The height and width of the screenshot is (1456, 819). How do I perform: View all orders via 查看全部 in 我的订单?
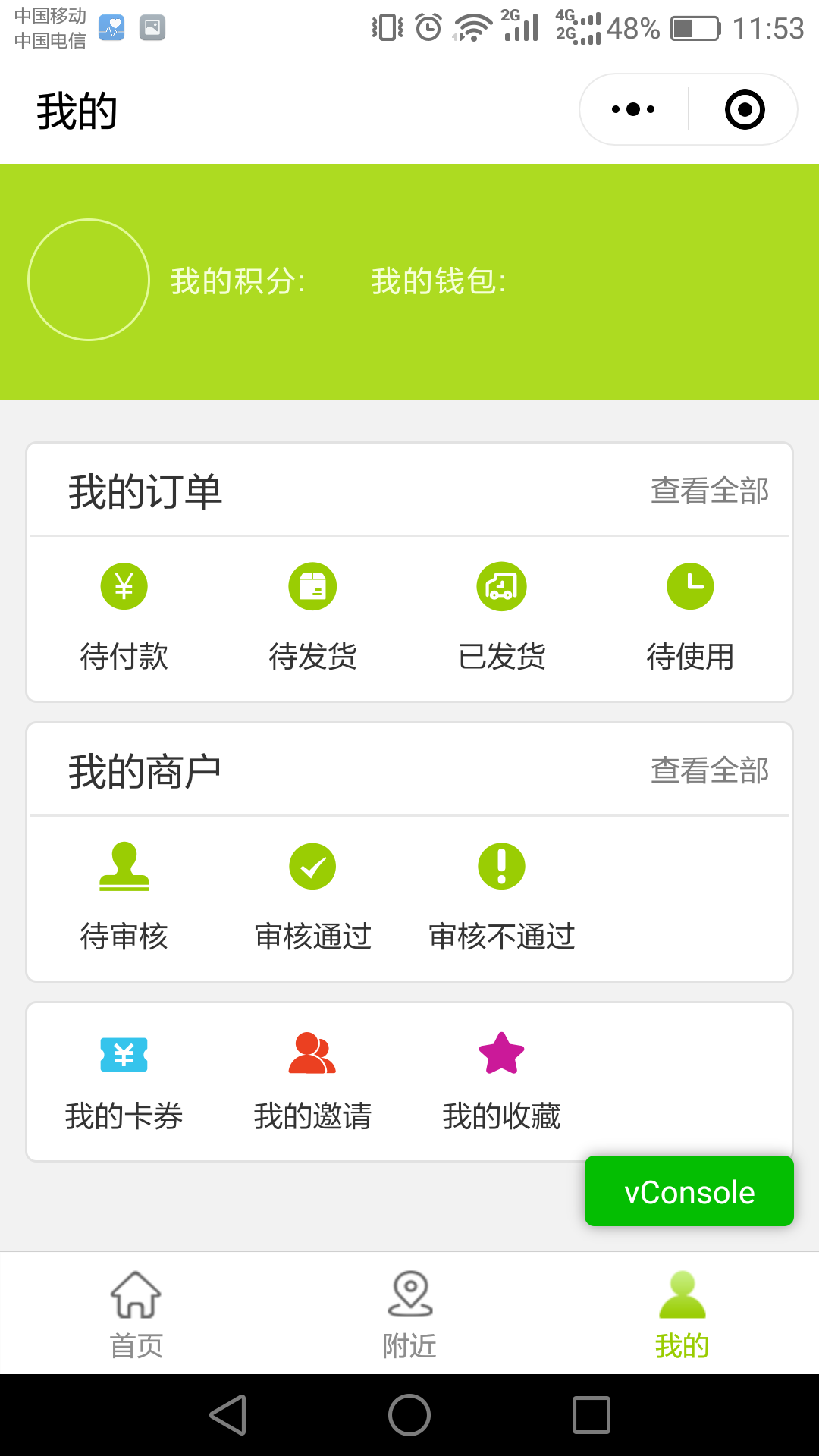(x=710, y=491)
